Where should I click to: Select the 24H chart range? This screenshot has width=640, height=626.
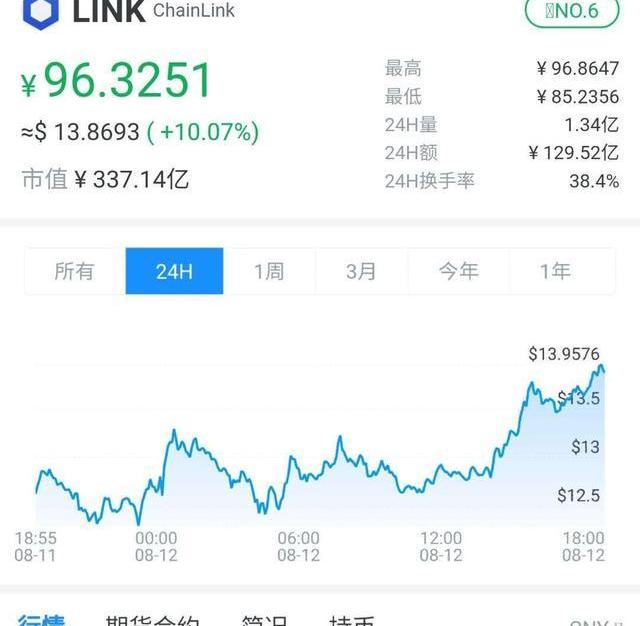coord(174,271)
